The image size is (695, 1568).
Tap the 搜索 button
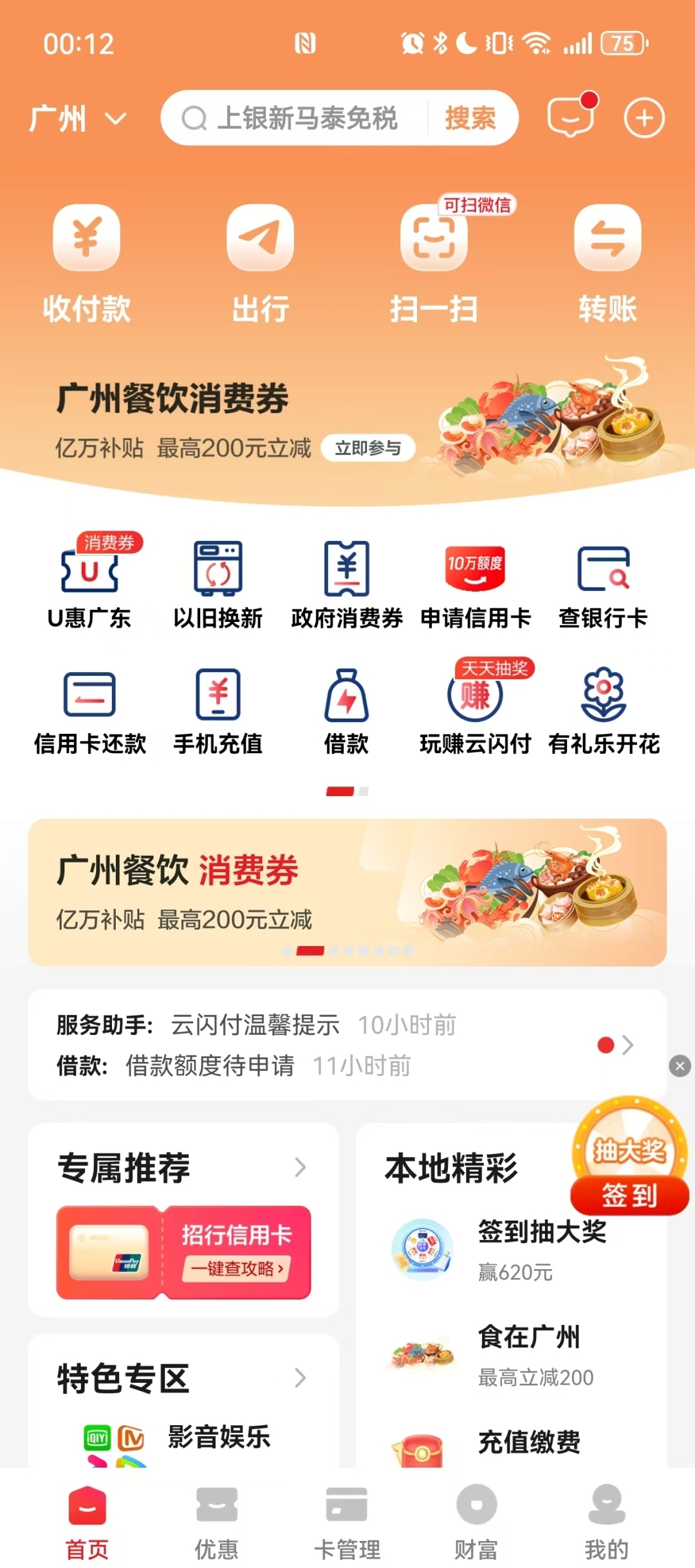470,118
